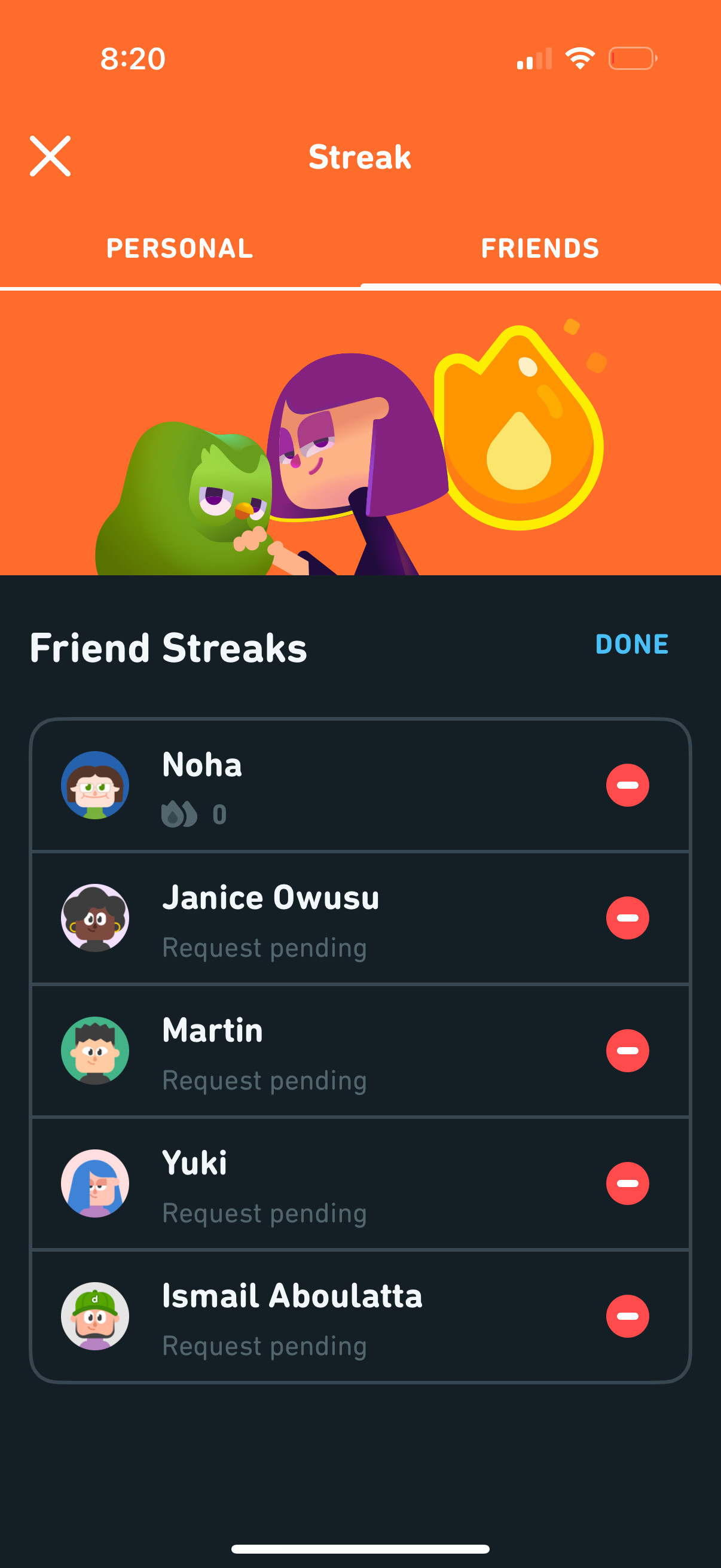Remove the friend streak with Noha
The height and width of the screenshot is (1568, 721).
click(x=627, y=785)
